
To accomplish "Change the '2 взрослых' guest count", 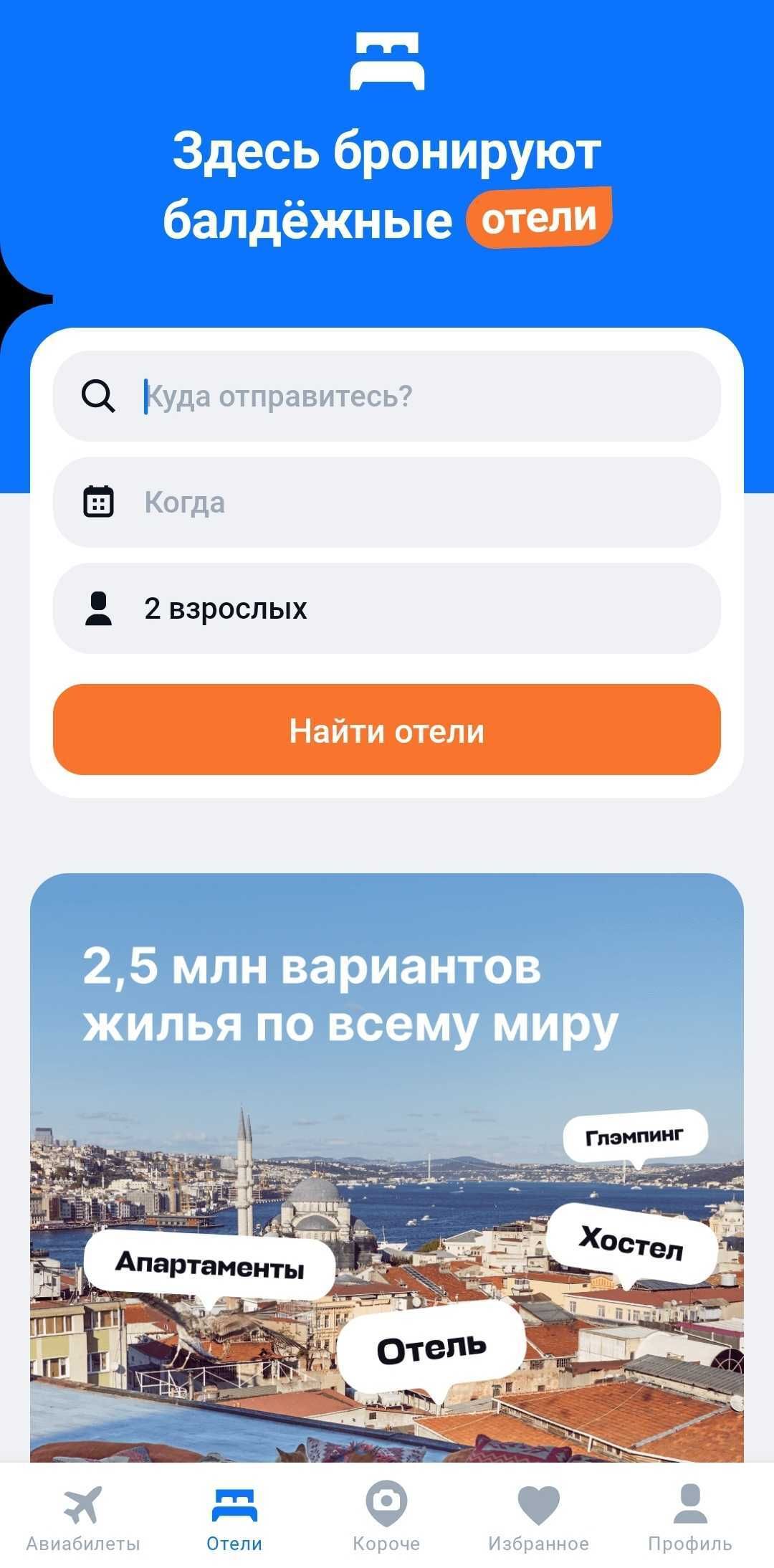I will [x=387, y=608].
